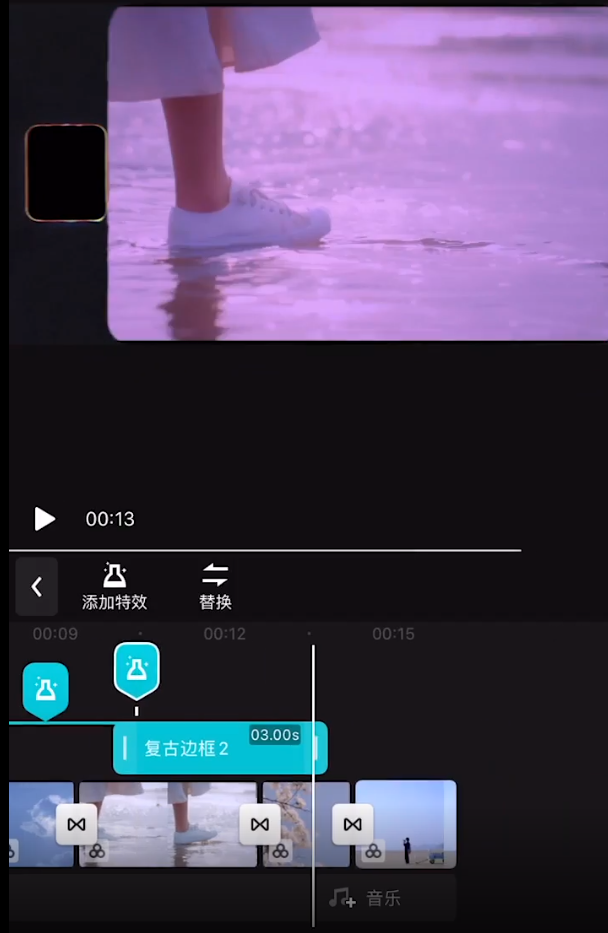This screenshot has width=608, height=933.
Task: Tap 添加特效 to add an effect
Action: click(x=115, y=587)
